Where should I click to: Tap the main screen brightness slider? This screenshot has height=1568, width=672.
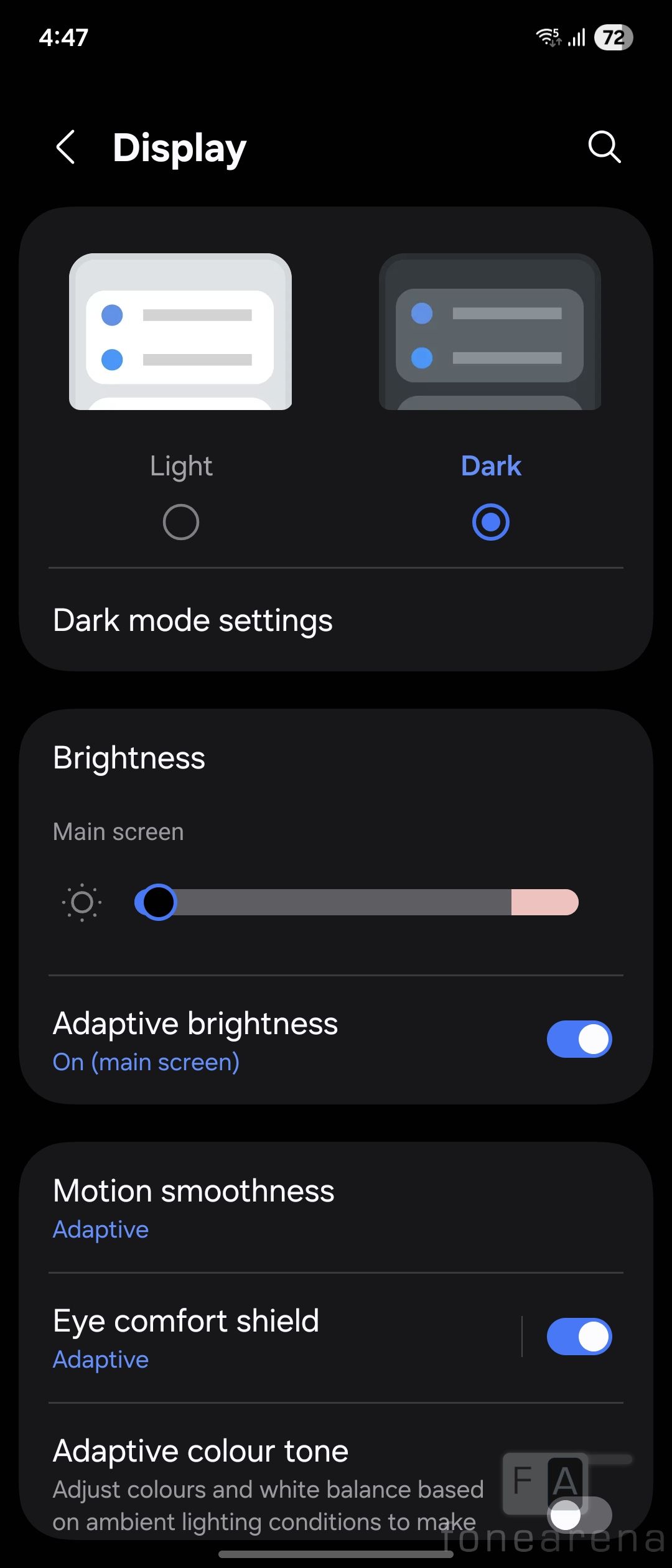click(356, 902)
